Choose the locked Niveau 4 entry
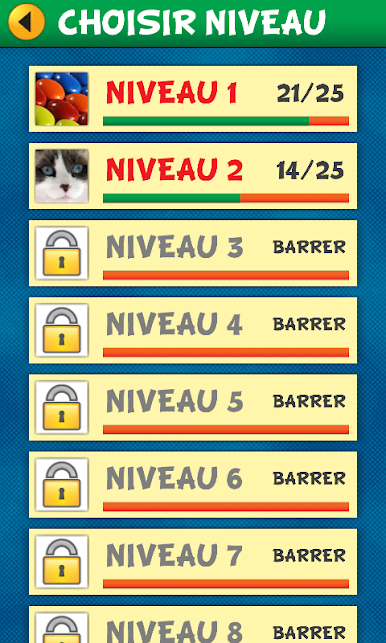The image size is (386, 643). pos(193,330)
